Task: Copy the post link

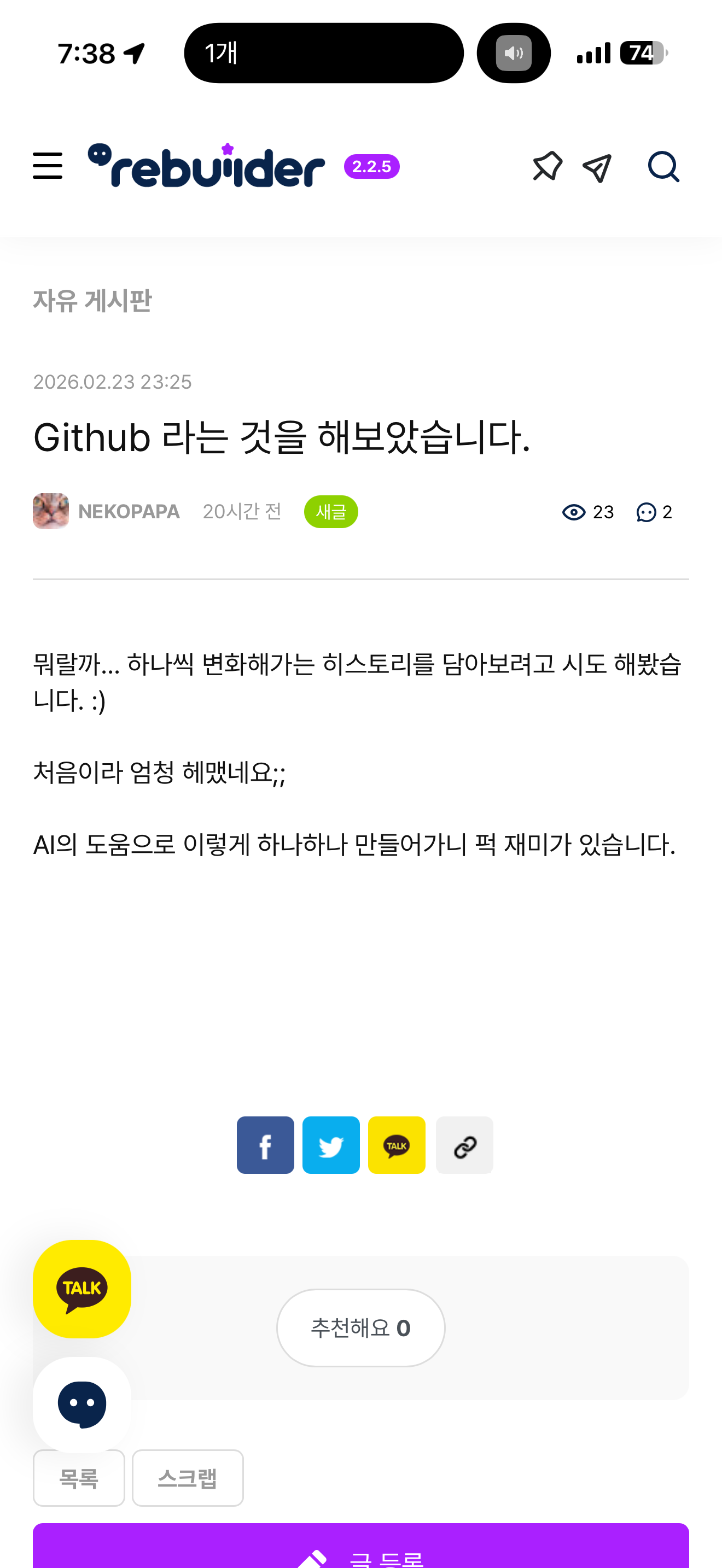Action: [464, 1145]
